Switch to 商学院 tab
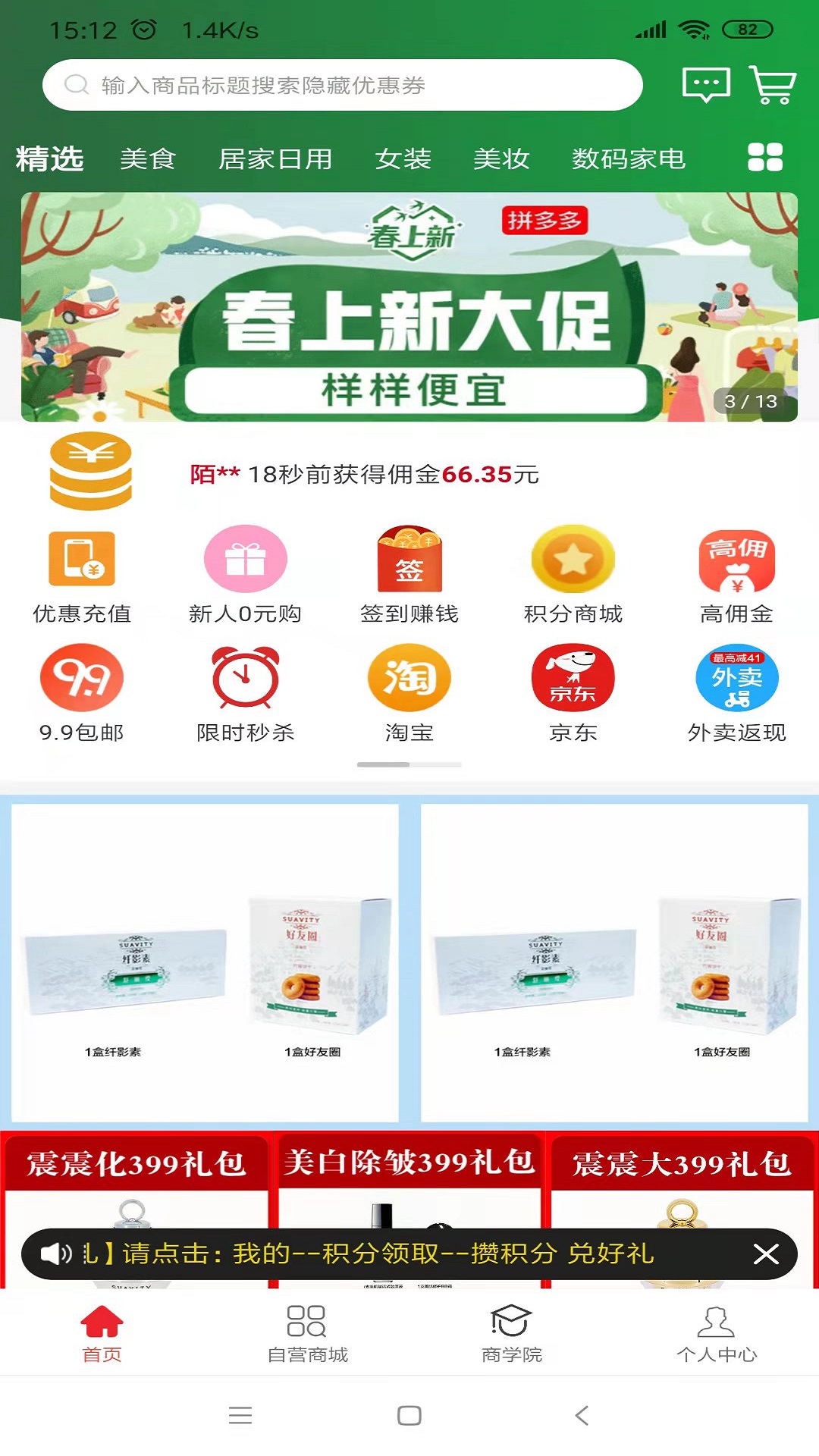This screenshot has height=1456, width=819. tap(512, 1333)
